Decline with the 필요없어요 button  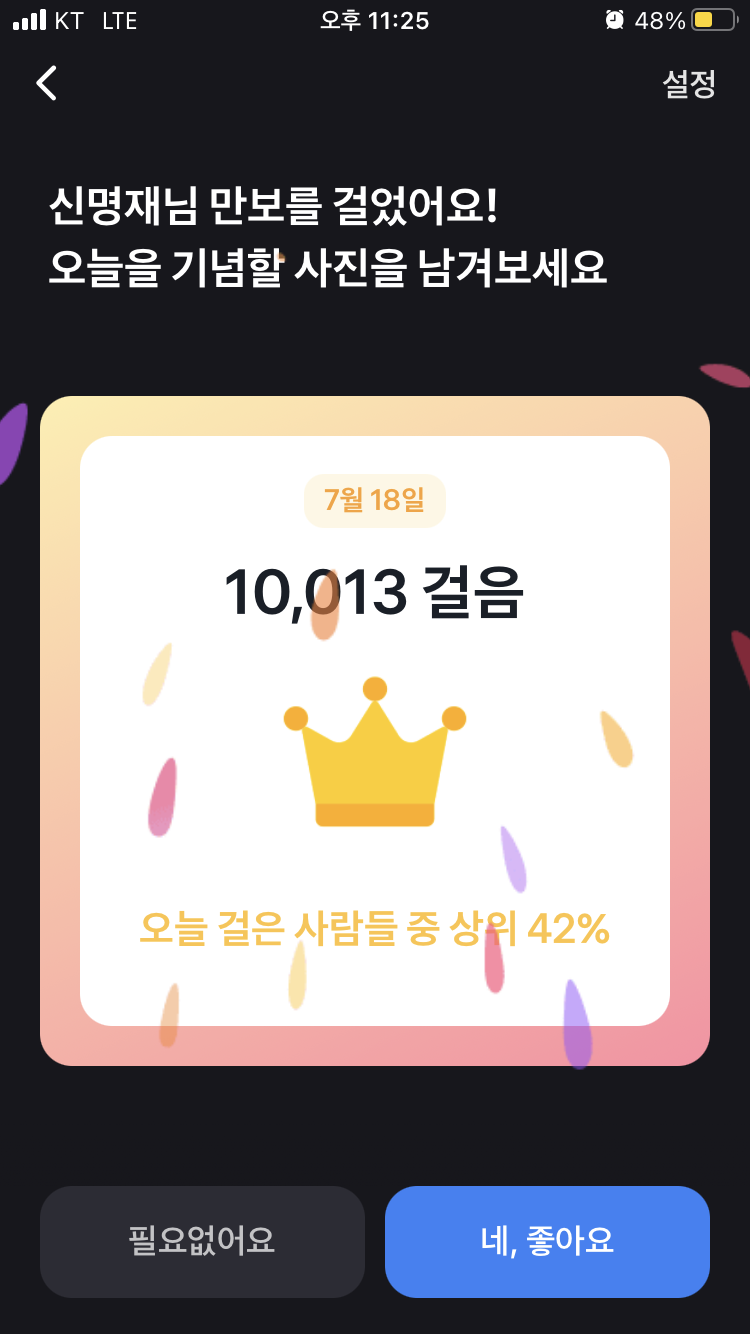pyautogui.click(x=202, y=1241)
